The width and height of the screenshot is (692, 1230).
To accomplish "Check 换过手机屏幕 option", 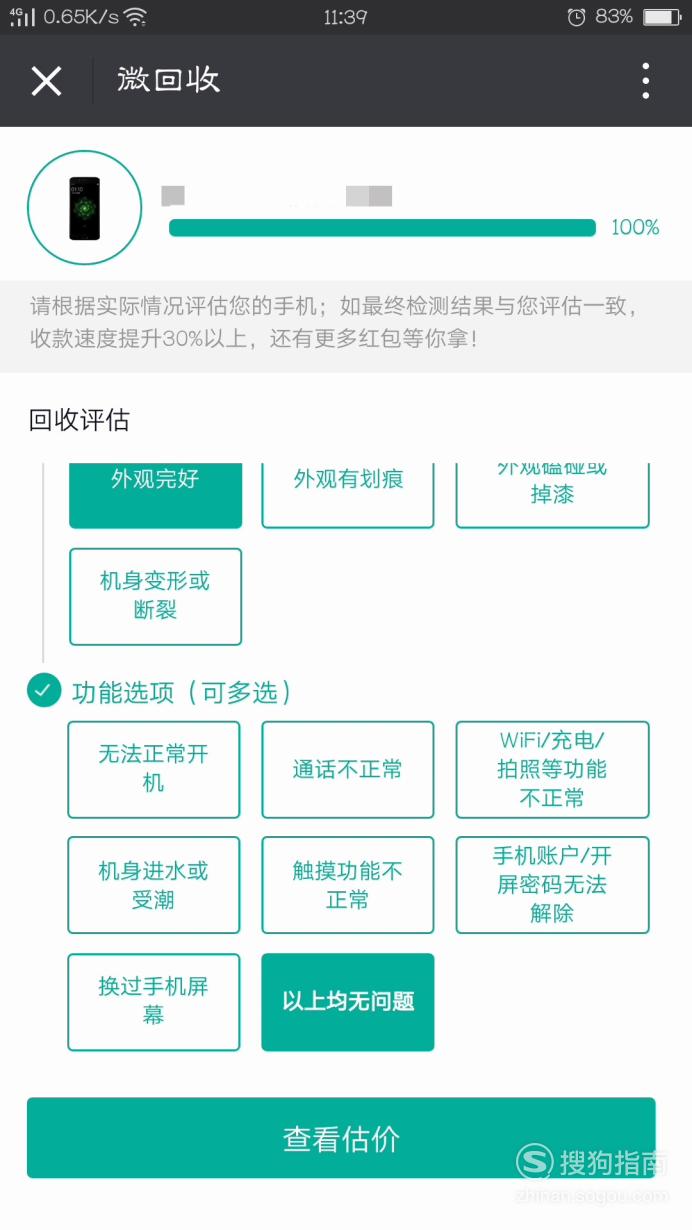I will pos(154,1002).
